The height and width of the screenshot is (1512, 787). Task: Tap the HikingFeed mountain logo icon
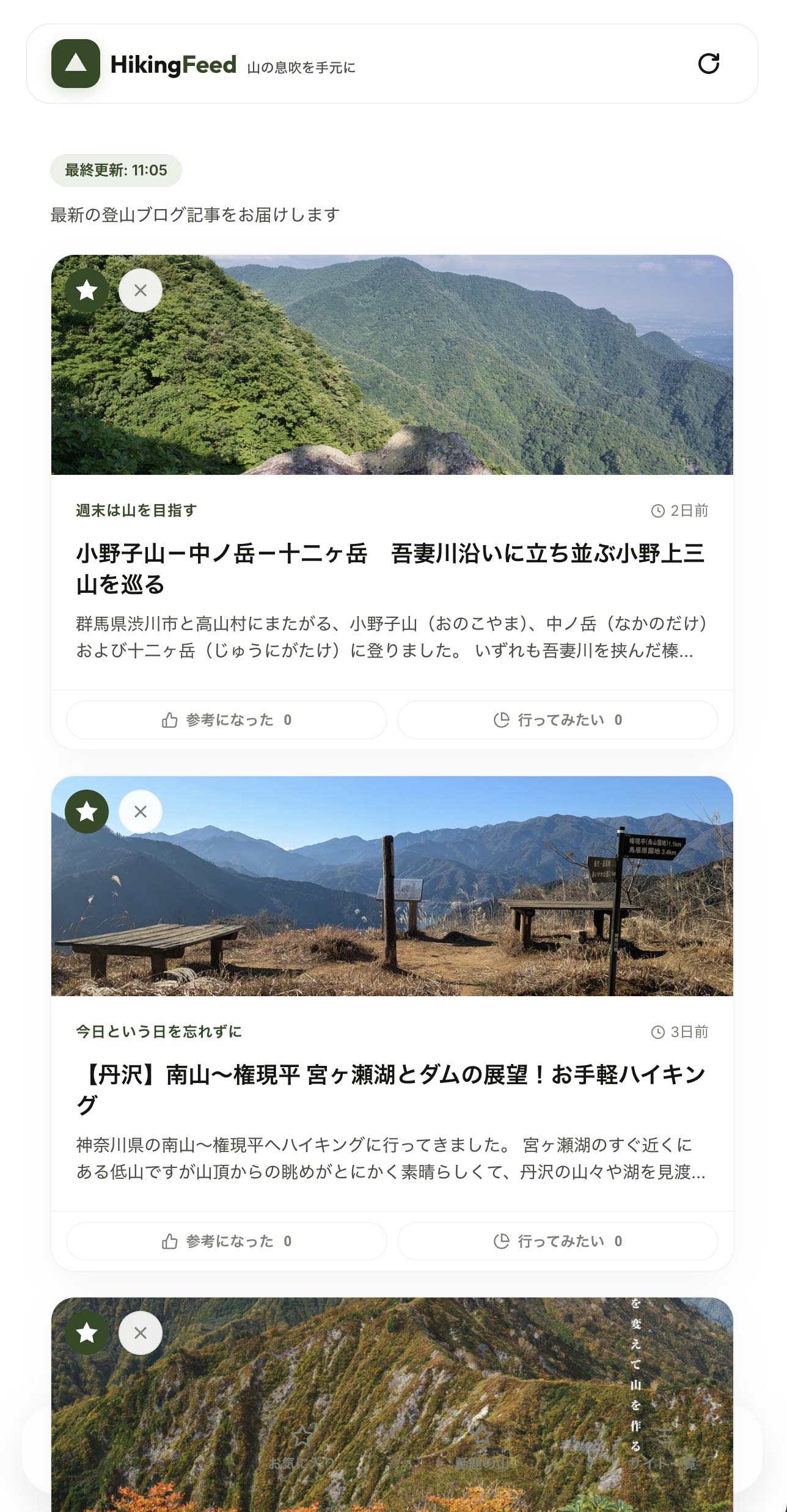pos(76,64)
